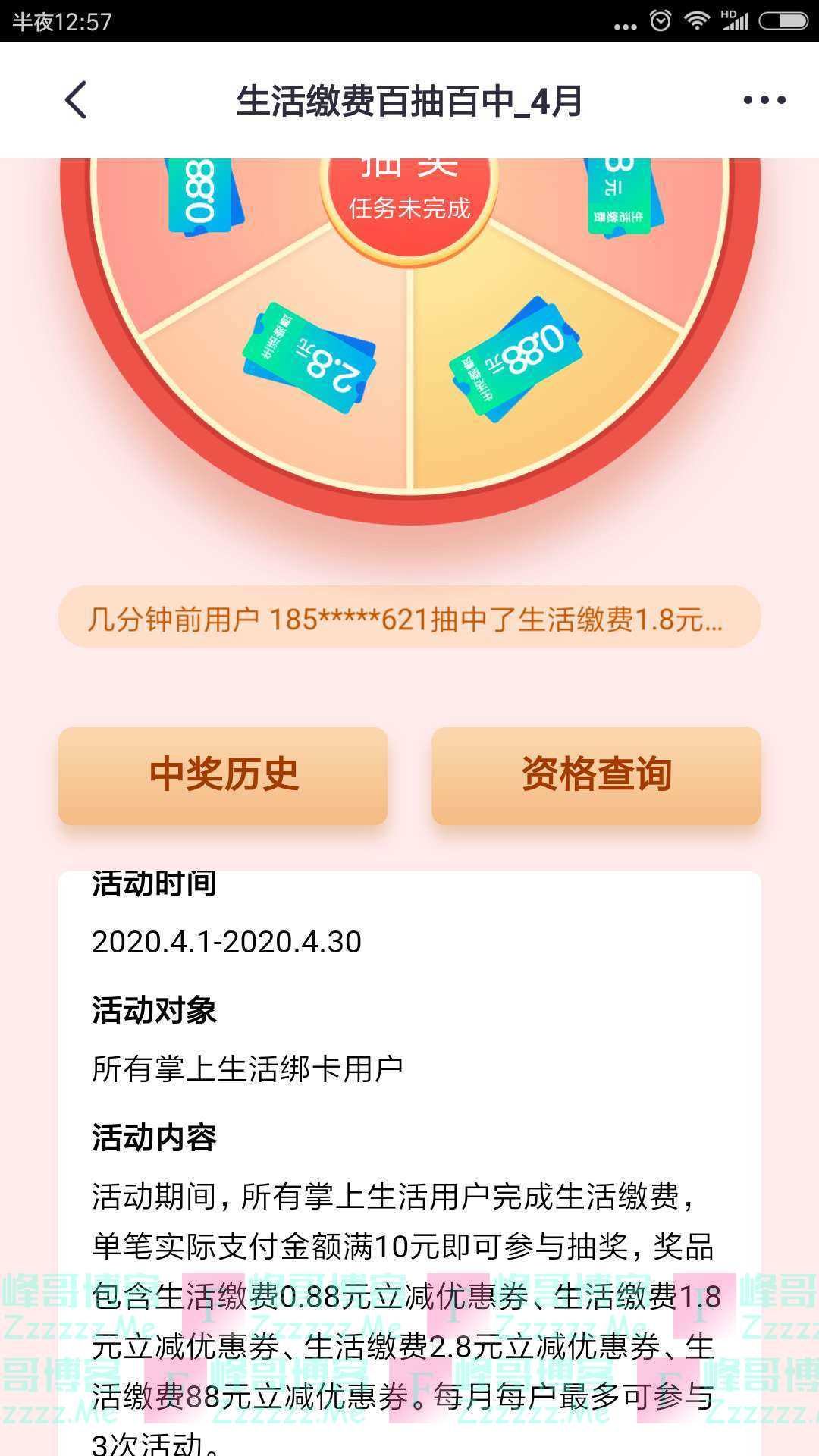
Task: Open the three-dot overflow menu
Action: click(x=764, y=100)
